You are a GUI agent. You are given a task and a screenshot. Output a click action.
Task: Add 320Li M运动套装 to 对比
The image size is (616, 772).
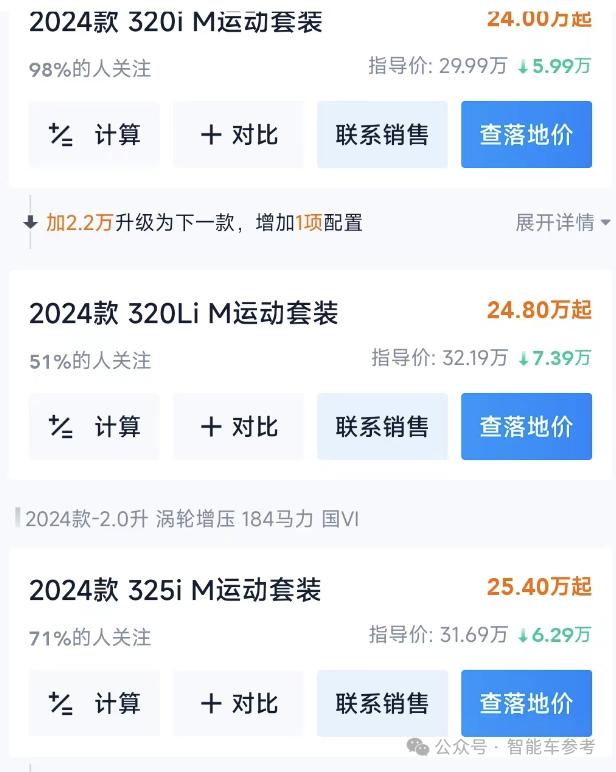coord(238,427)
